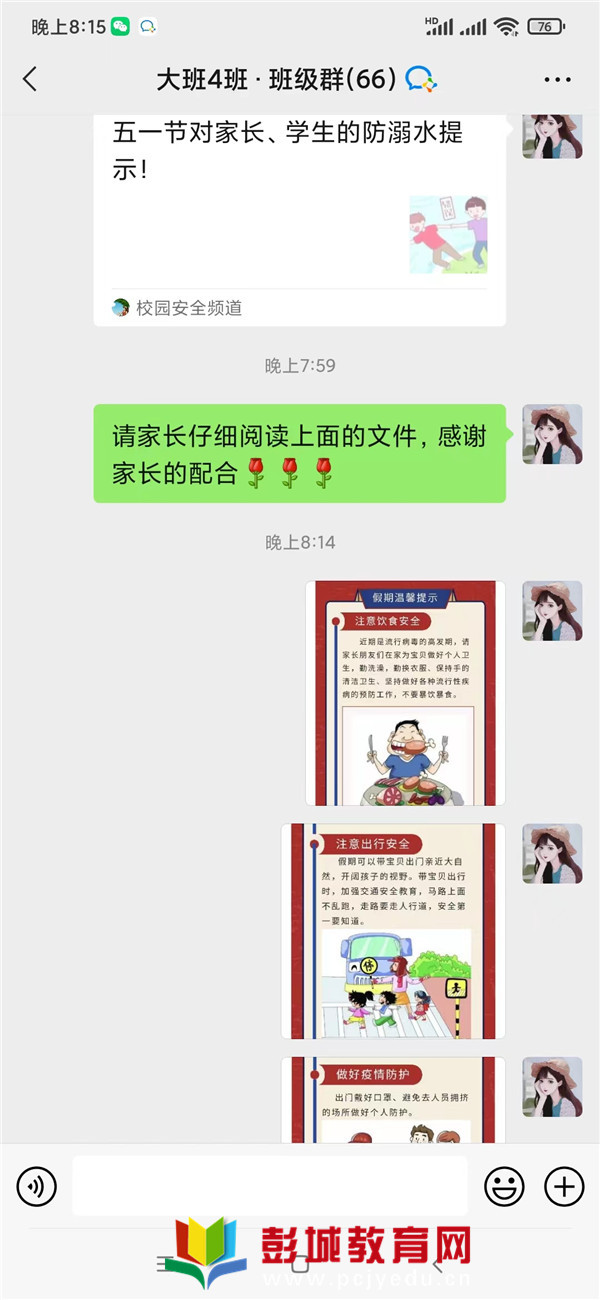Open the chat overflow menu

[x=557, y=79]
